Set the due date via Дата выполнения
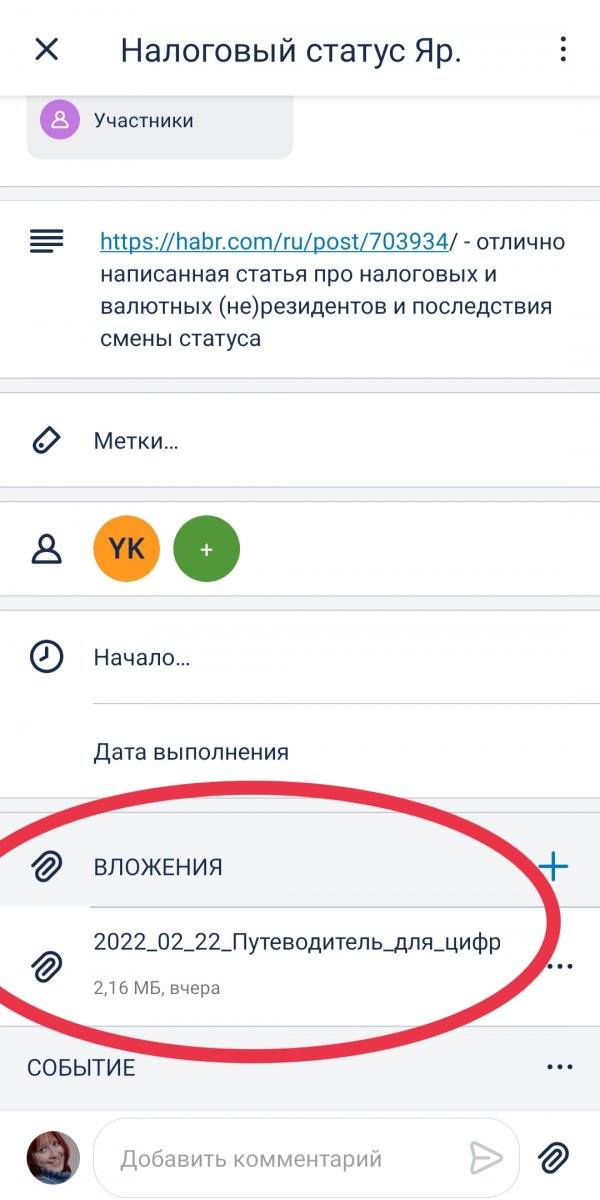 click(191, 752)
